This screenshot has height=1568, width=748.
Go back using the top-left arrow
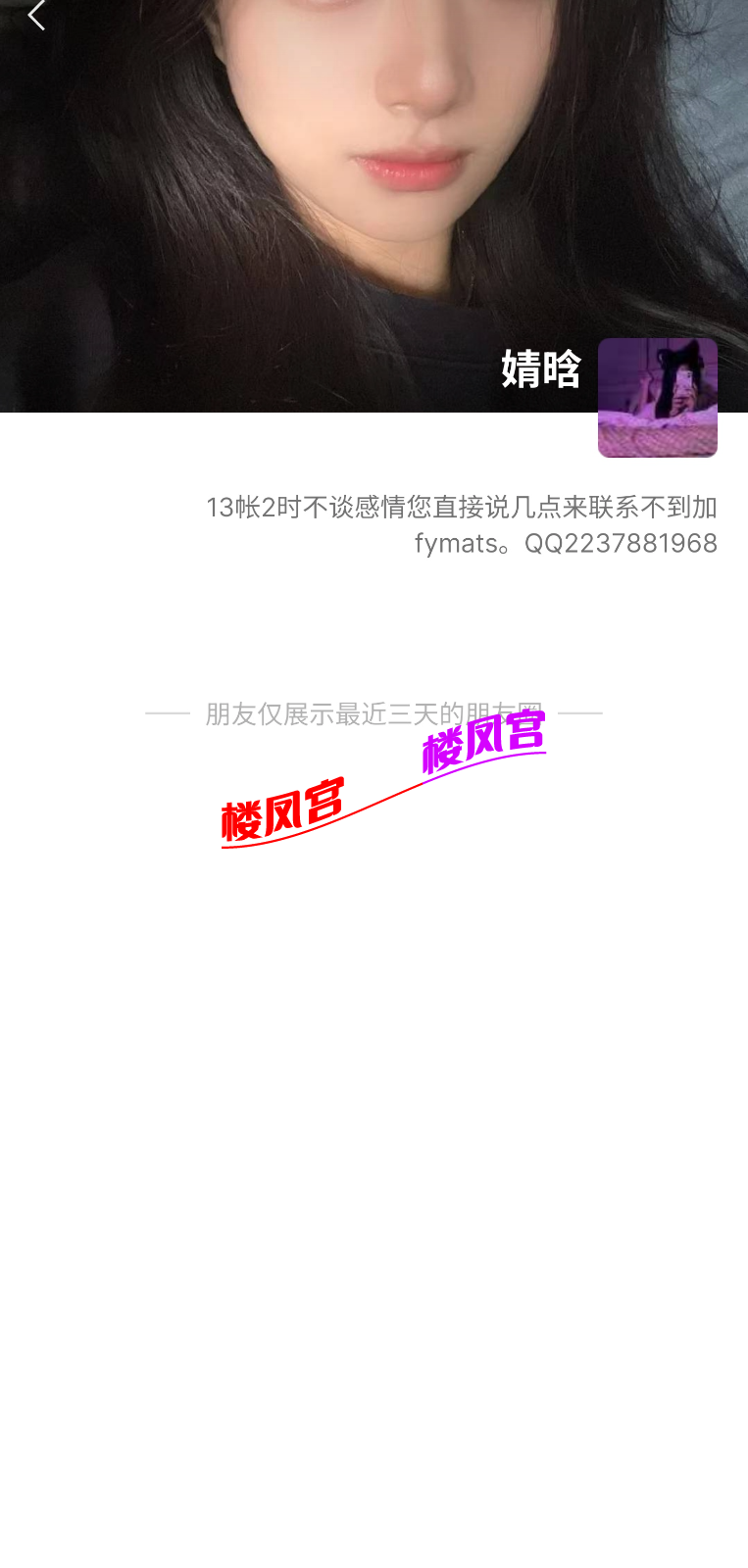click(37, 15)
